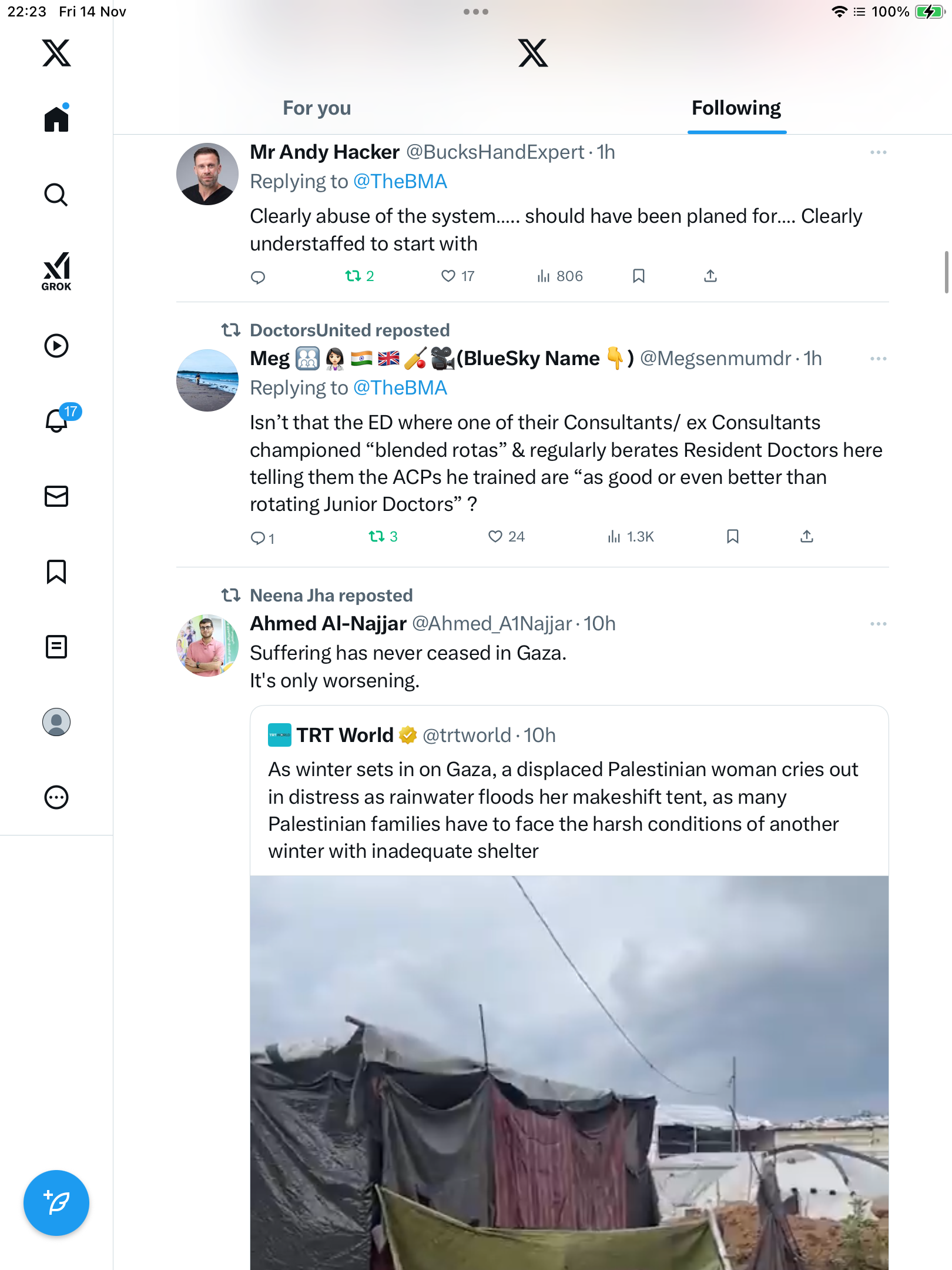Open saved bookmarks in the sidebar
952x1270 pixels.
tap(56, 571)
